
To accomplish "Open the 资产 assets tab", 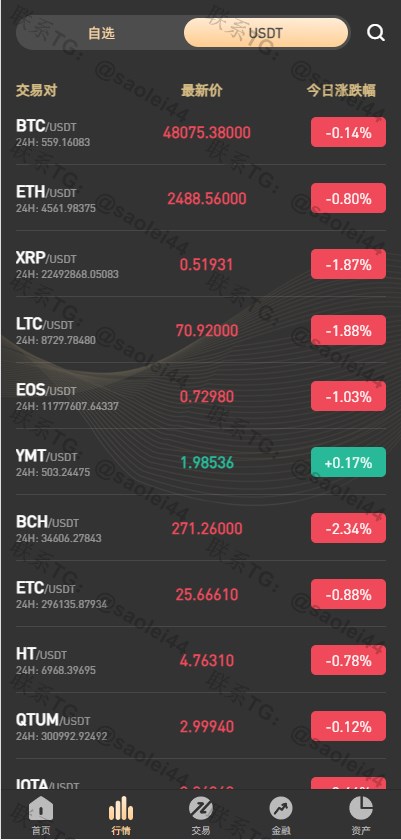I will click(361, 815).
